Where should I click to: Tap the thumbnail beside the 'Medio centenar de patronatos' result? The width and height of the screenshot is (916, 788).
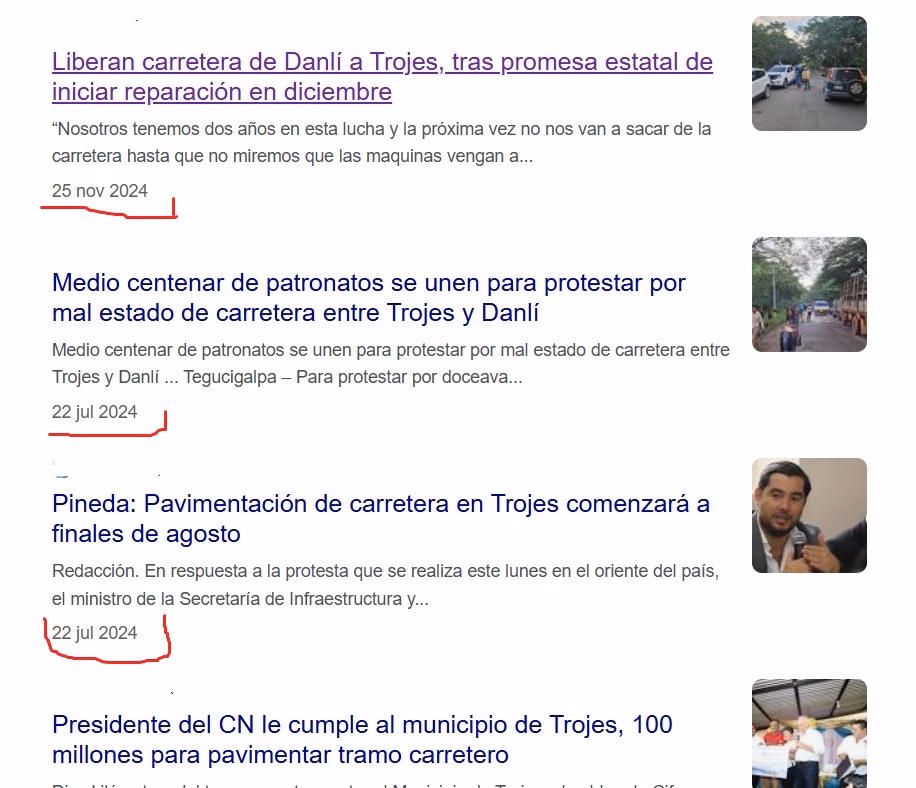click(809, 294)
